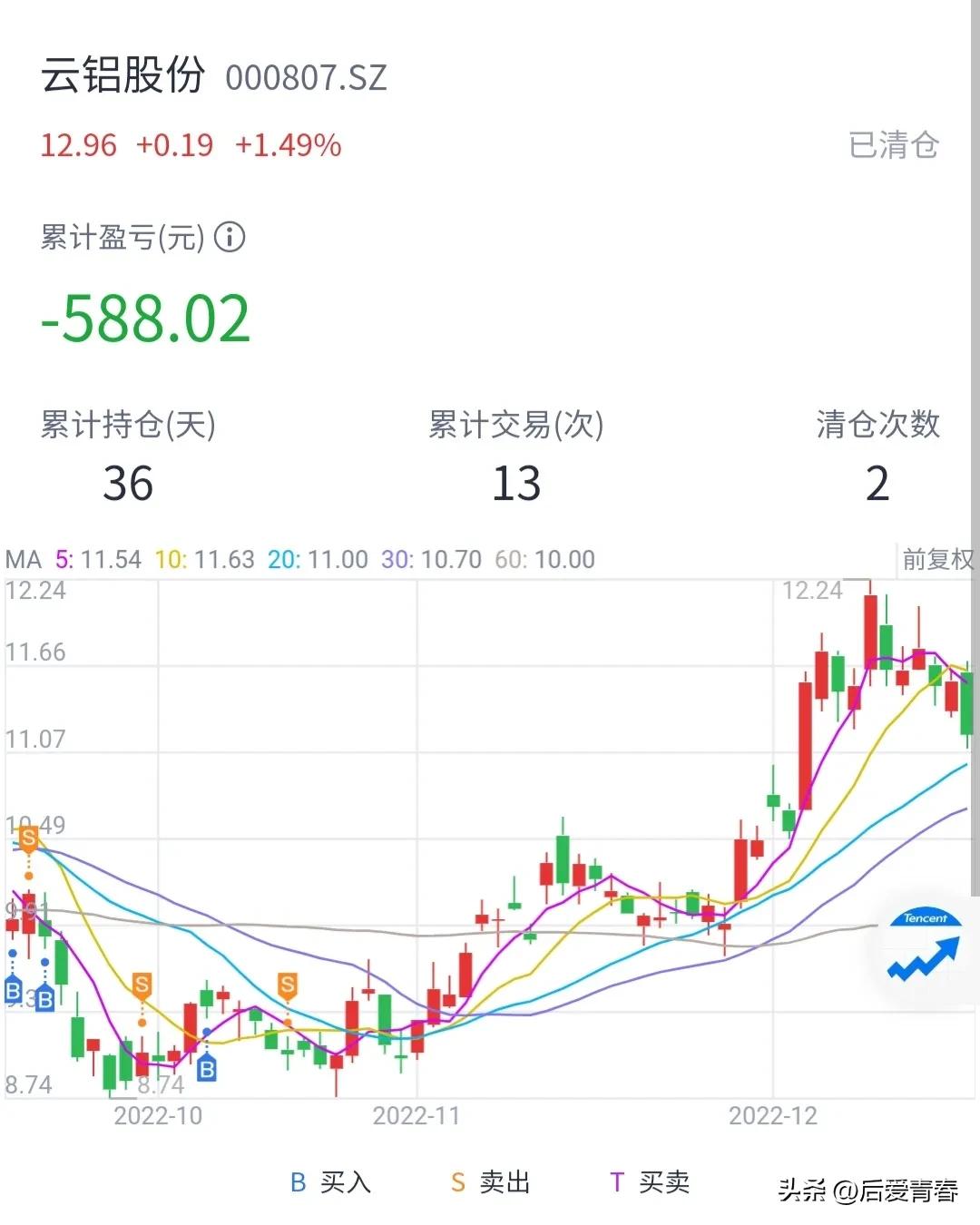Select the T 买卖 legend icon
980x1225 pixels.
[x=618, y=1182]
